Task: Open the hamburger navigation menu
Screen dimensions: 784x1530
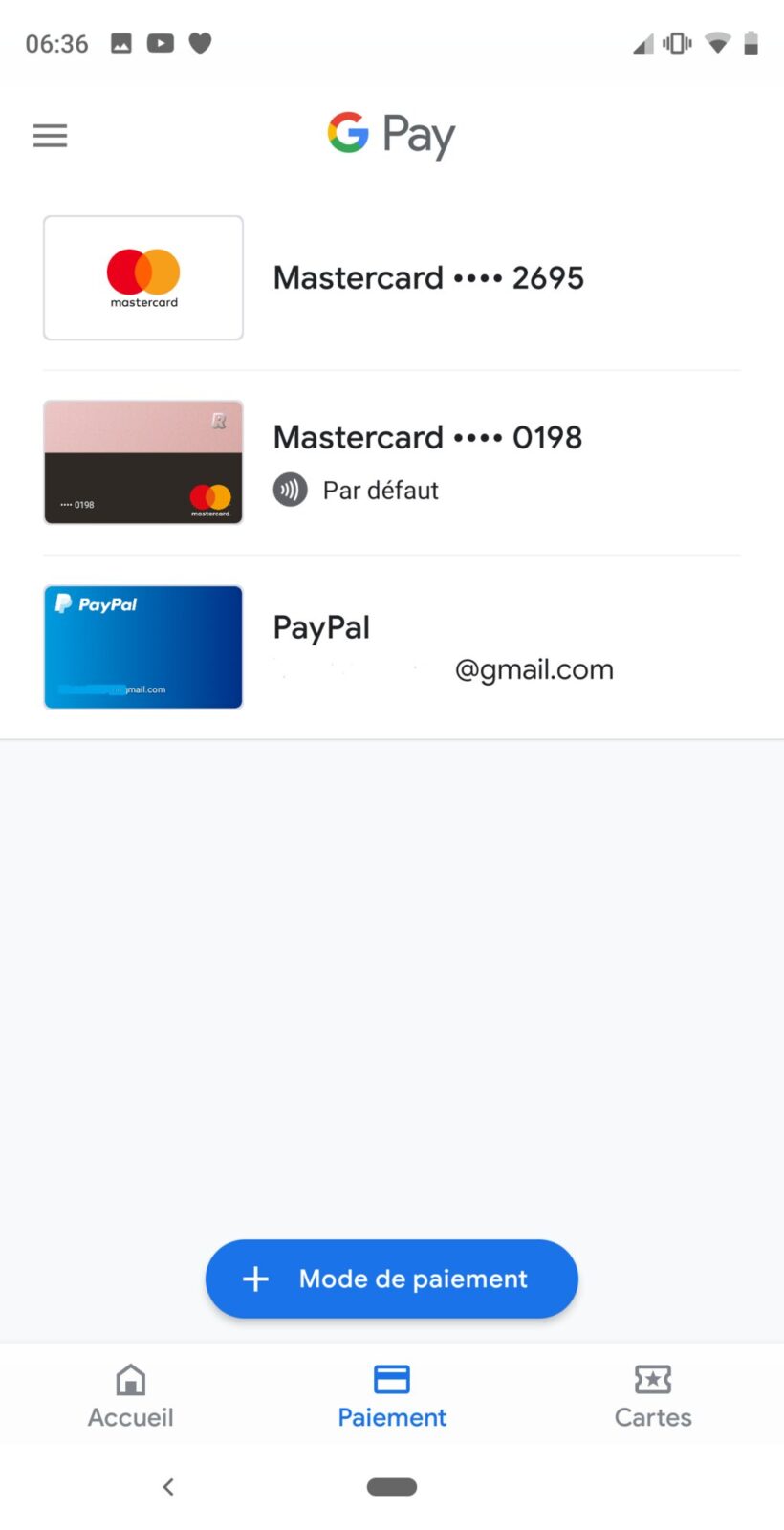Action: click(50, 136)
